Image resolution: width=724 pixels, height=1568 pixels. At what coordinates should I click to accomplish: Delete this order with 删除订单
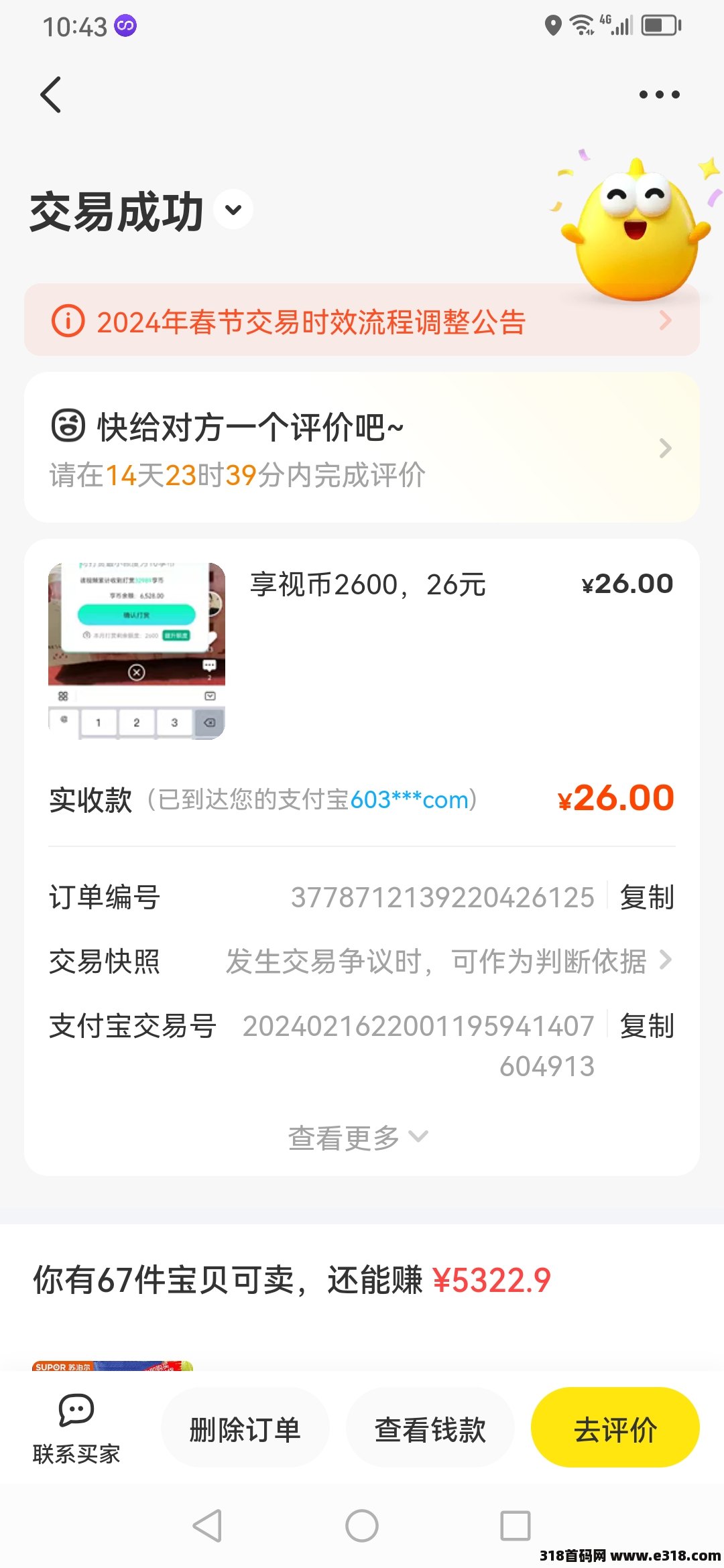[245, 1429]
